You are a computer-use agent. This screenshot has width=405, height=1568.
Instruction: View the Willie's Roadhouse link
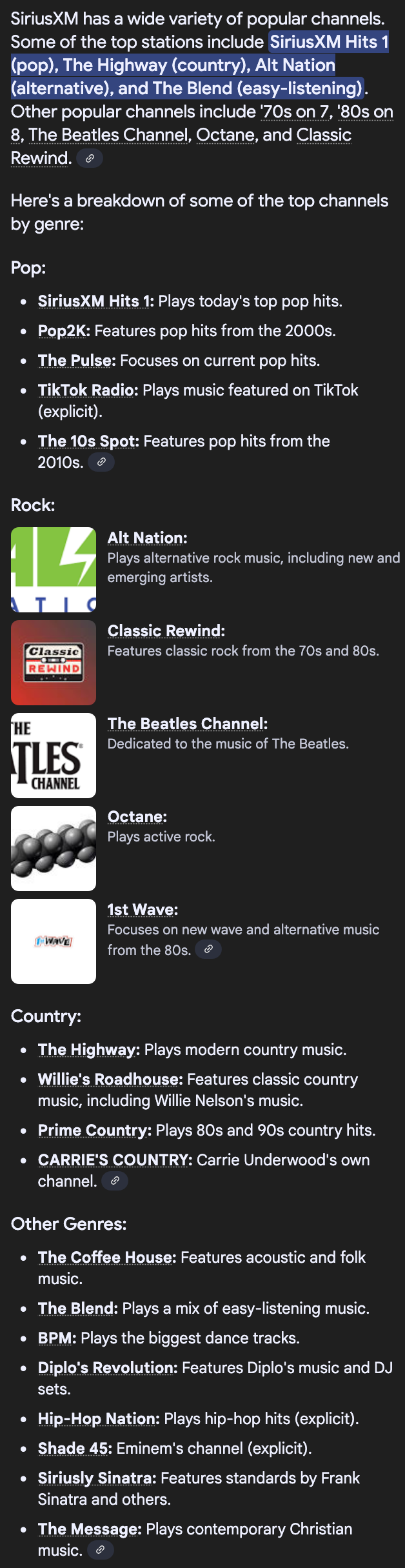[110, 1080]
